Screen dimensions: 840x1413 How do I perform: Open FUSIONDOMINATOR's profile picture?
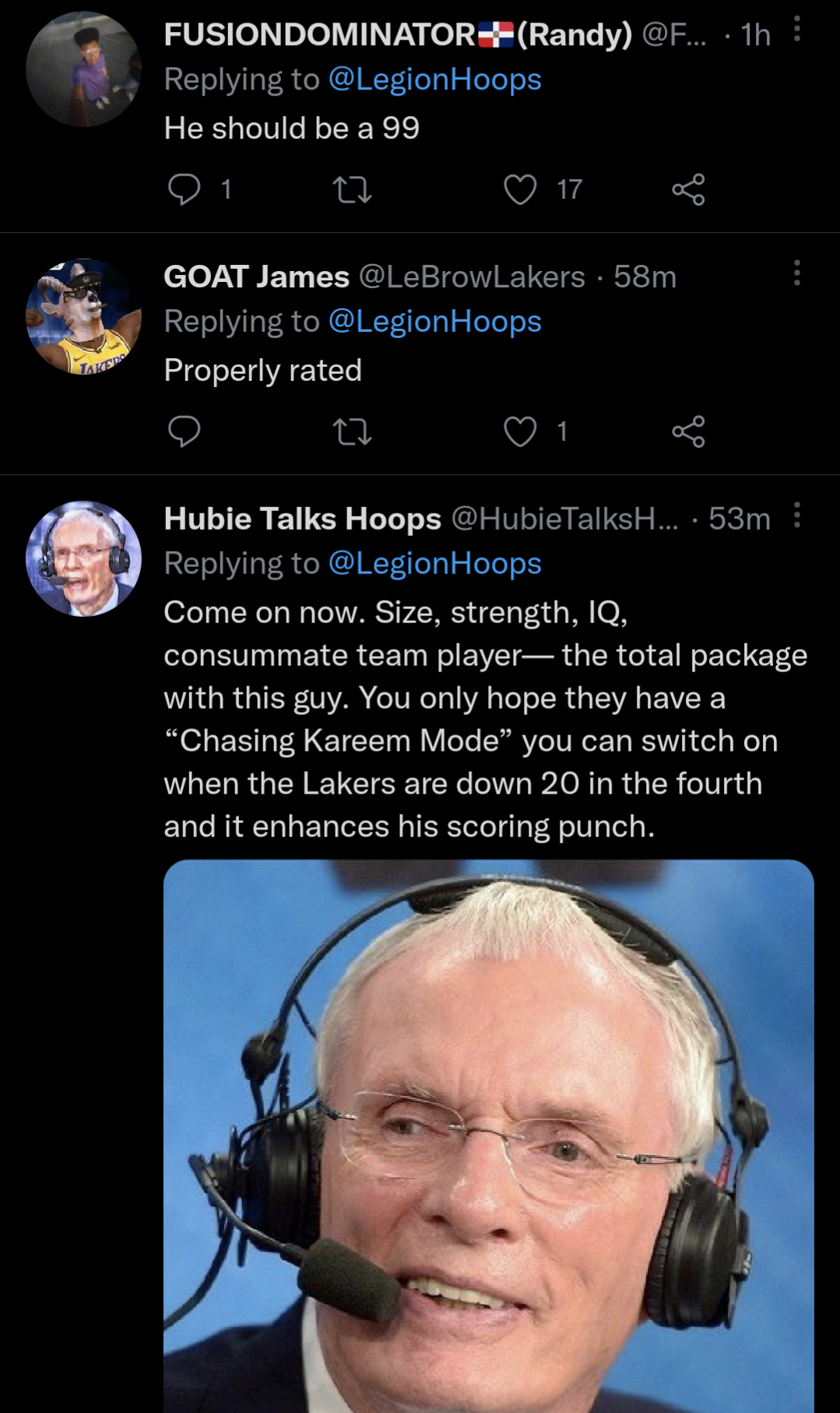tap(83, 69)
